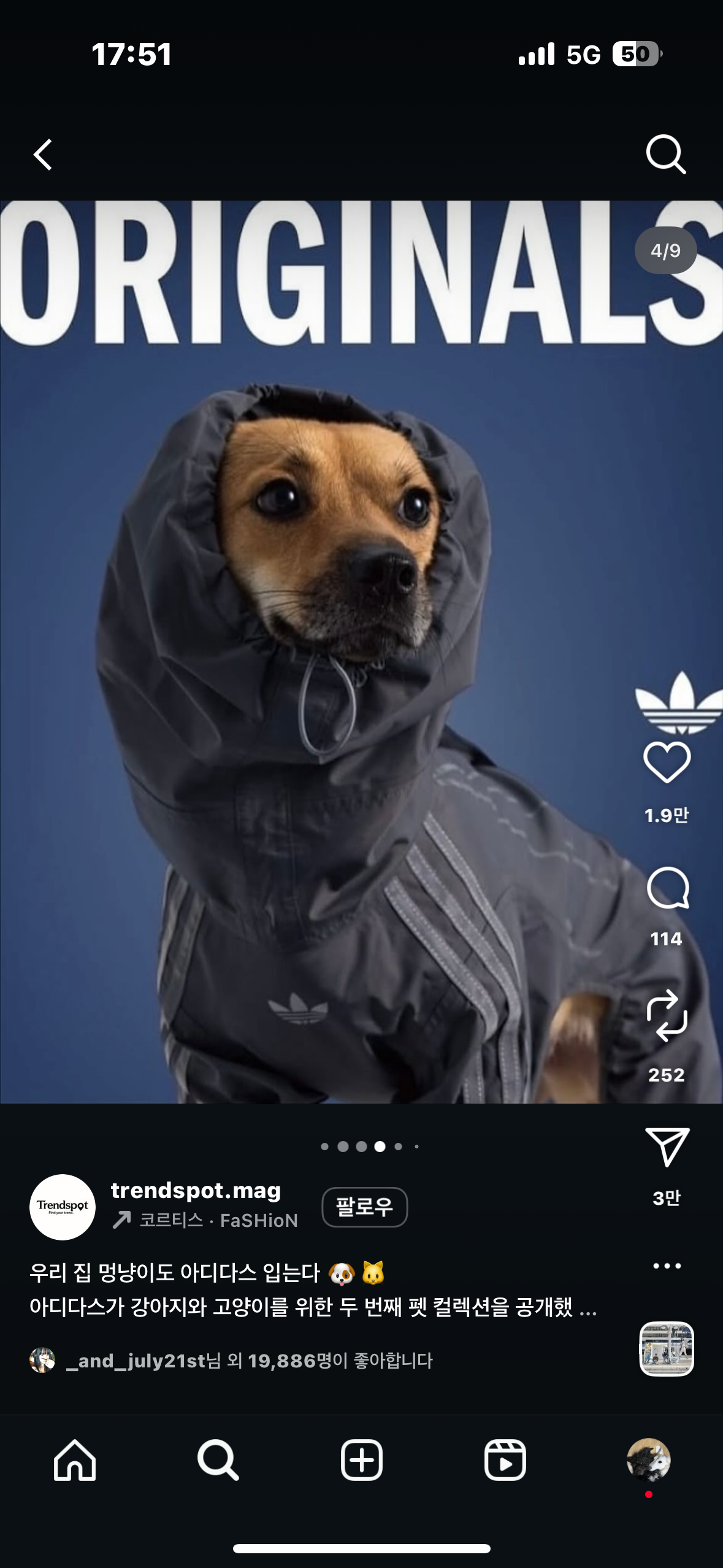Share this post via the paper plane icon

[667, 1146]
